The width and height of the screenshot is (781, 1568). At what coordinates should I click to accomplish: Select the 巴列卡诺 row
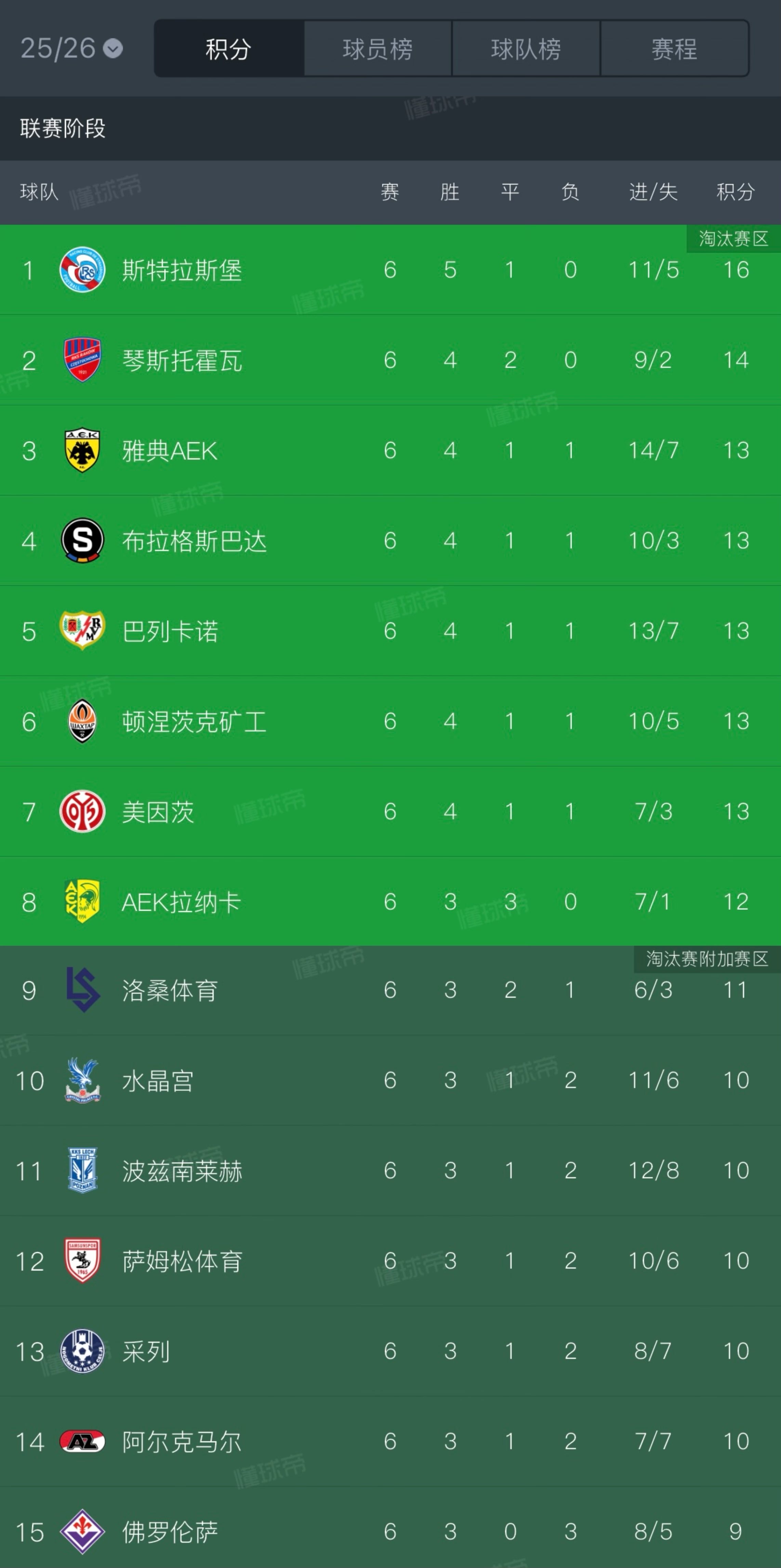(x=170, y=631)
